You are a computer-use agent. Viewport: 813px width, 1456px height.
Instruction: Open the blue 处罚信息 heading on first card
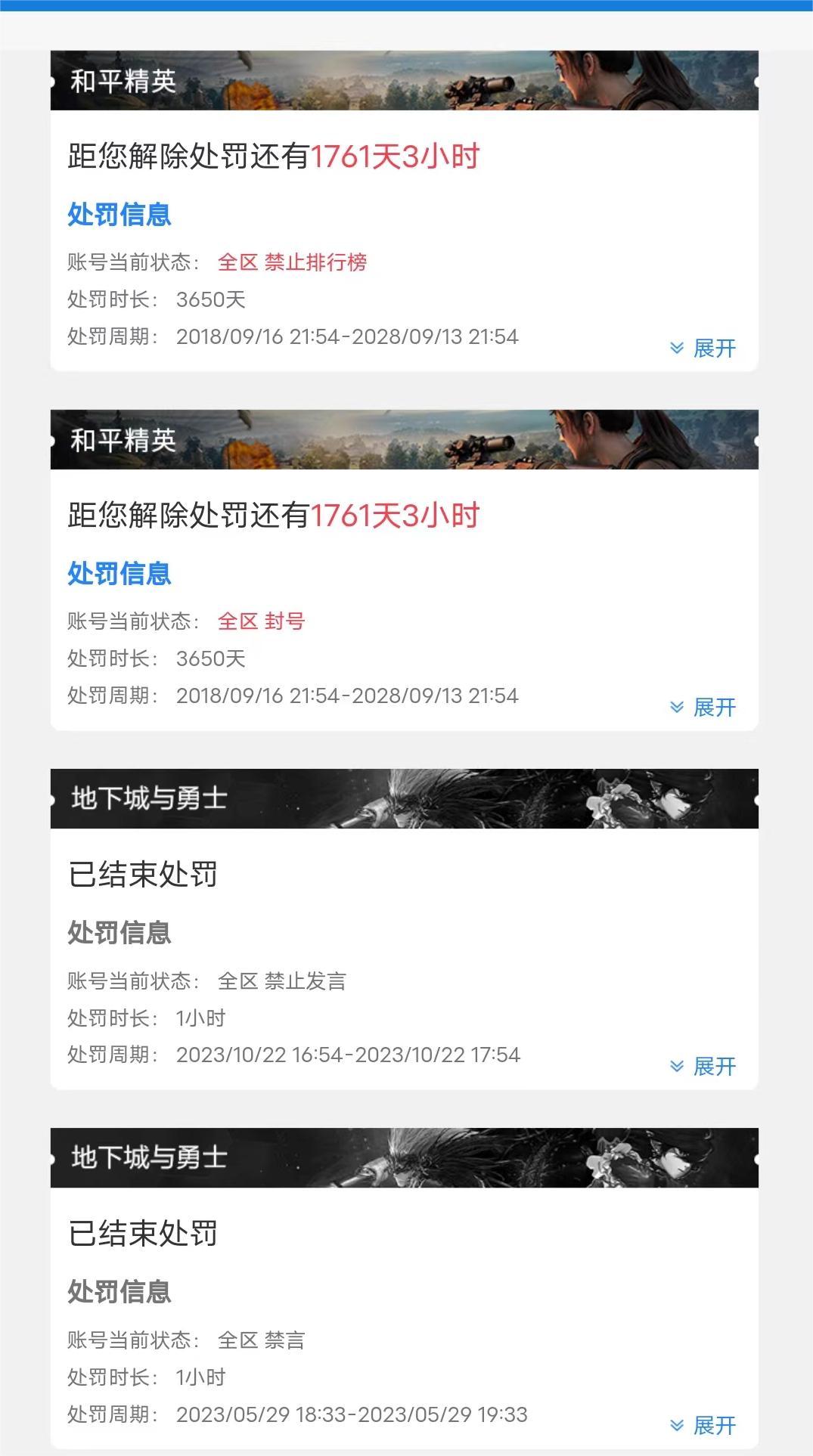tap(118, 215)
